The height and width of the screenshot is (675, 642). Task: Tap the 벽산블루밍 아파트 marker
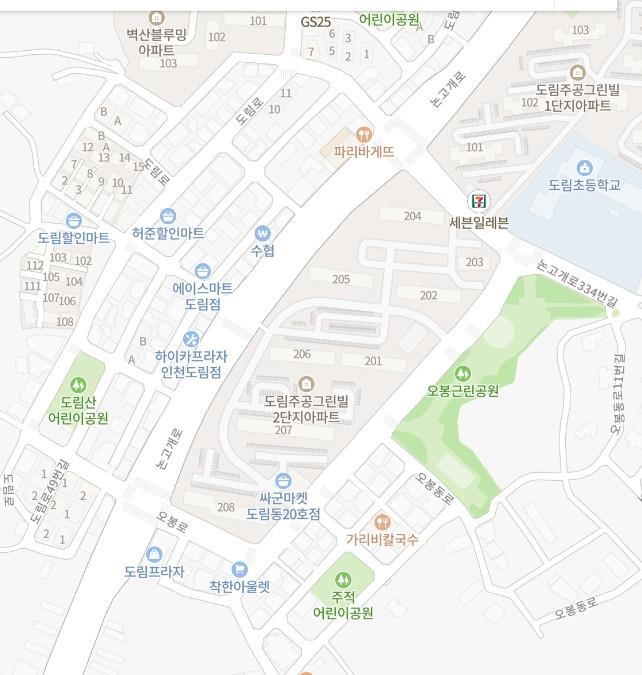[156, 17]
